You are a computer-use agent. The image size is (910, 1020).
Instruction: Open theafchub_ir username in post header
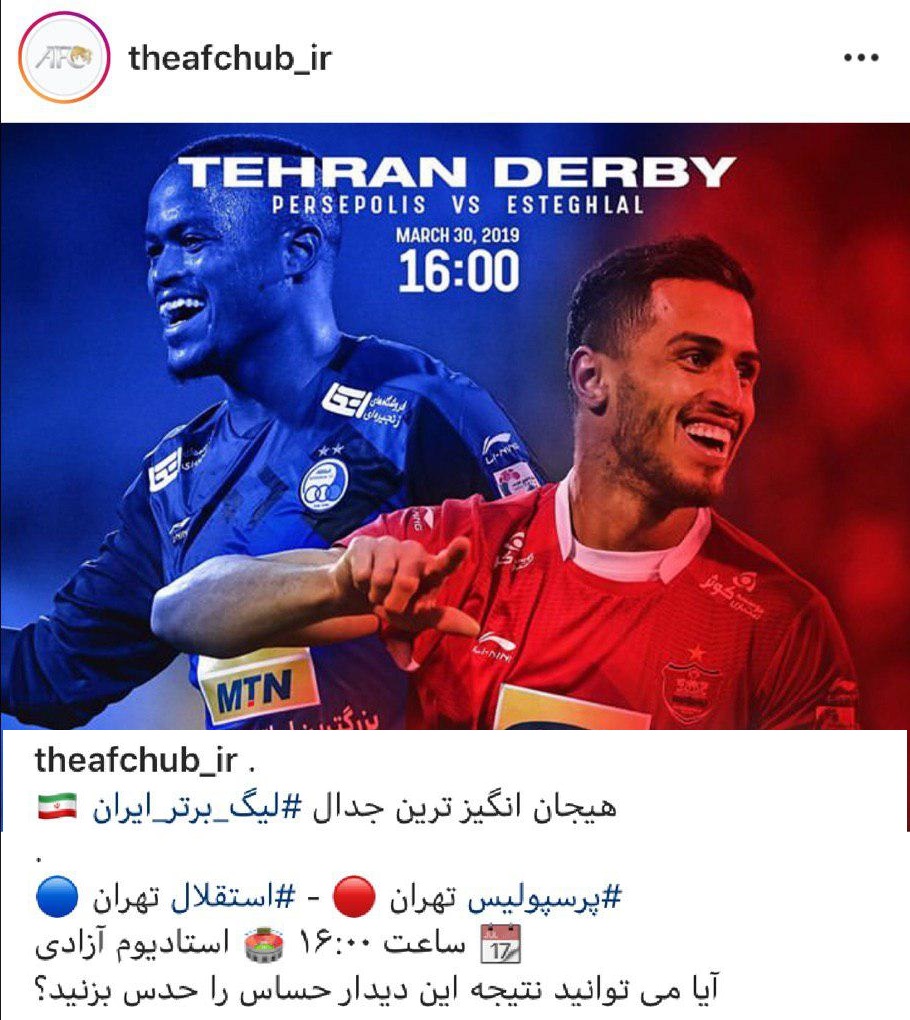click(229, 59)
